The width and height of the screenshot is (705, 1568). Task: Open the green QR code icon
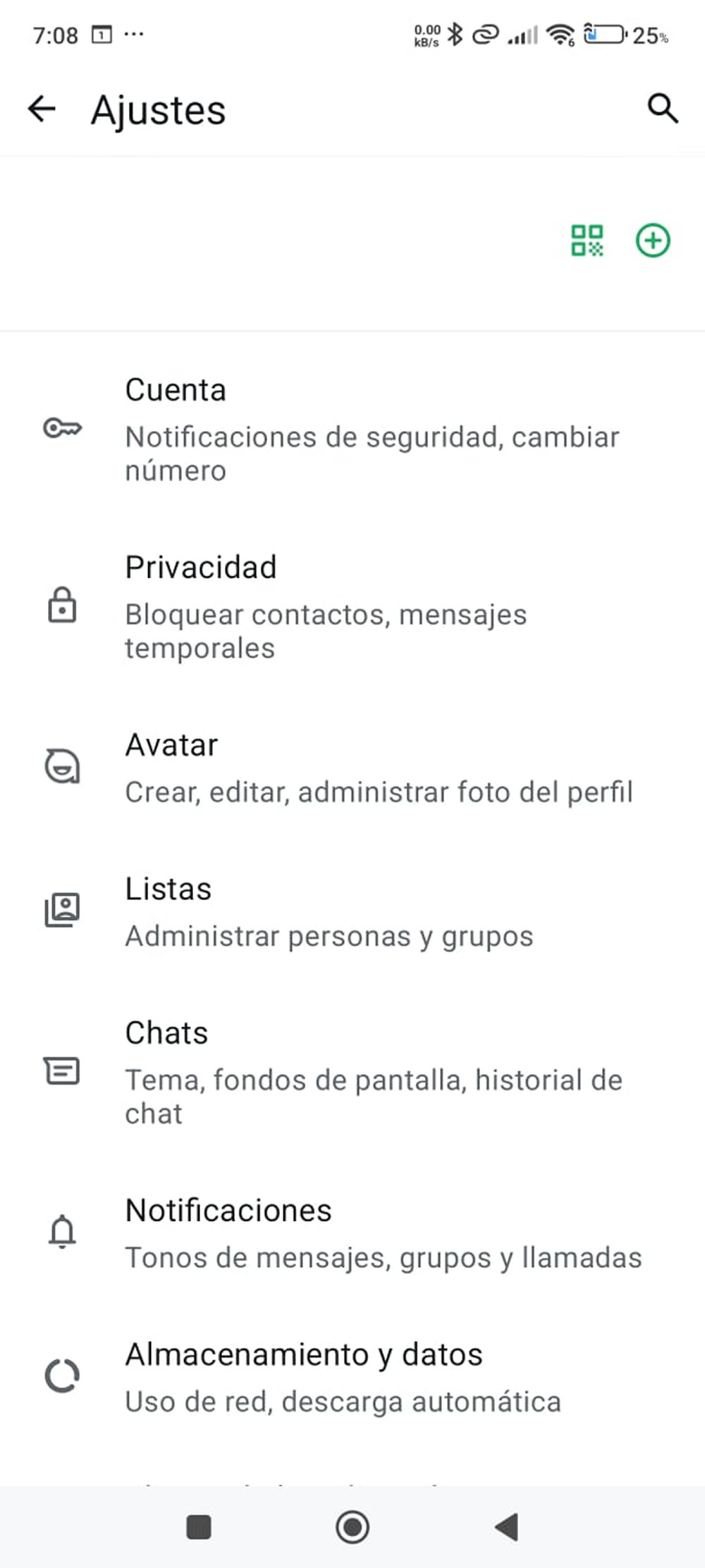click(x=587, y=241)
